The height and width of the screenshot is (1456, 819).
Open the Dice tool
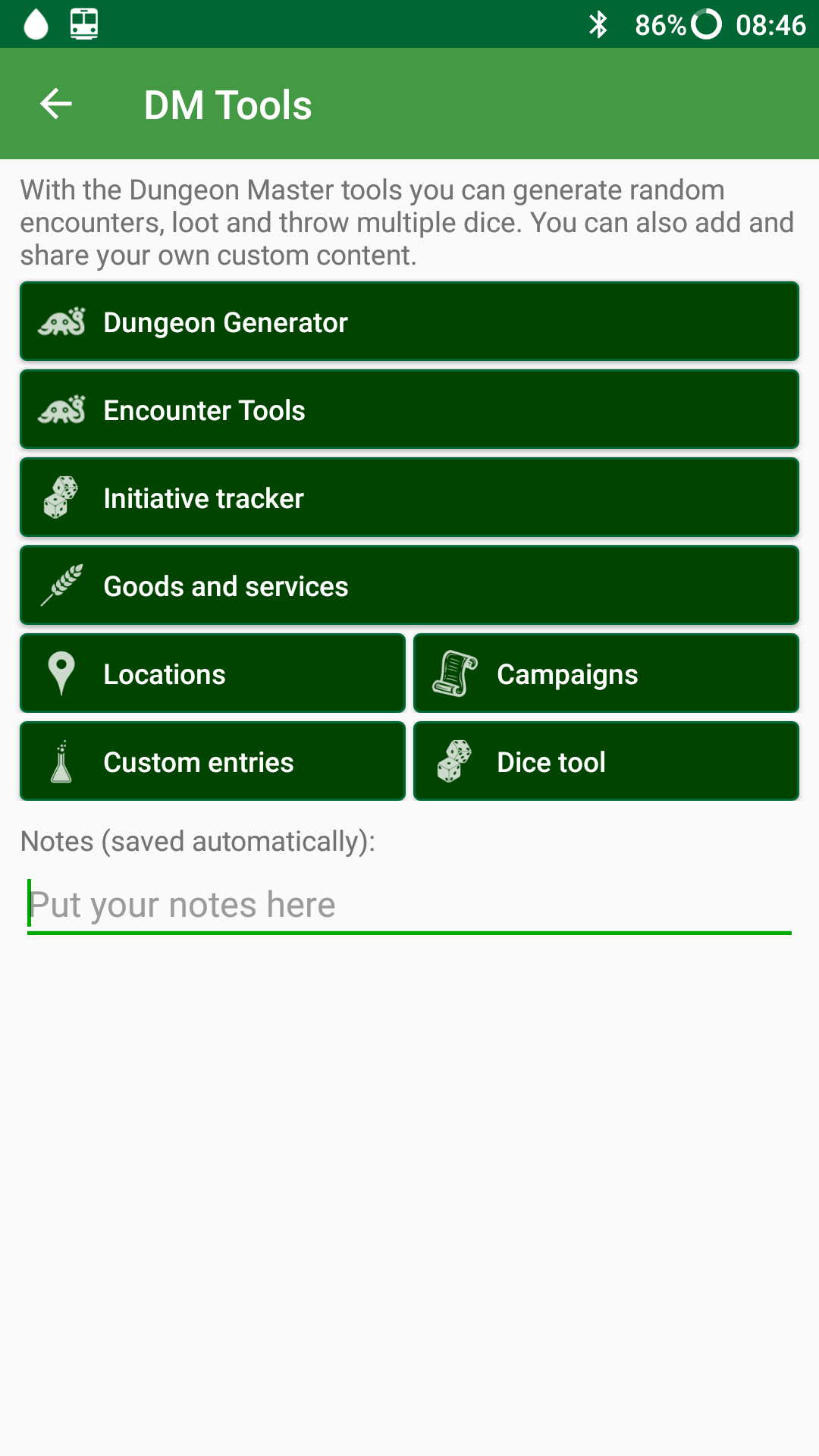(x=606, y=761)
